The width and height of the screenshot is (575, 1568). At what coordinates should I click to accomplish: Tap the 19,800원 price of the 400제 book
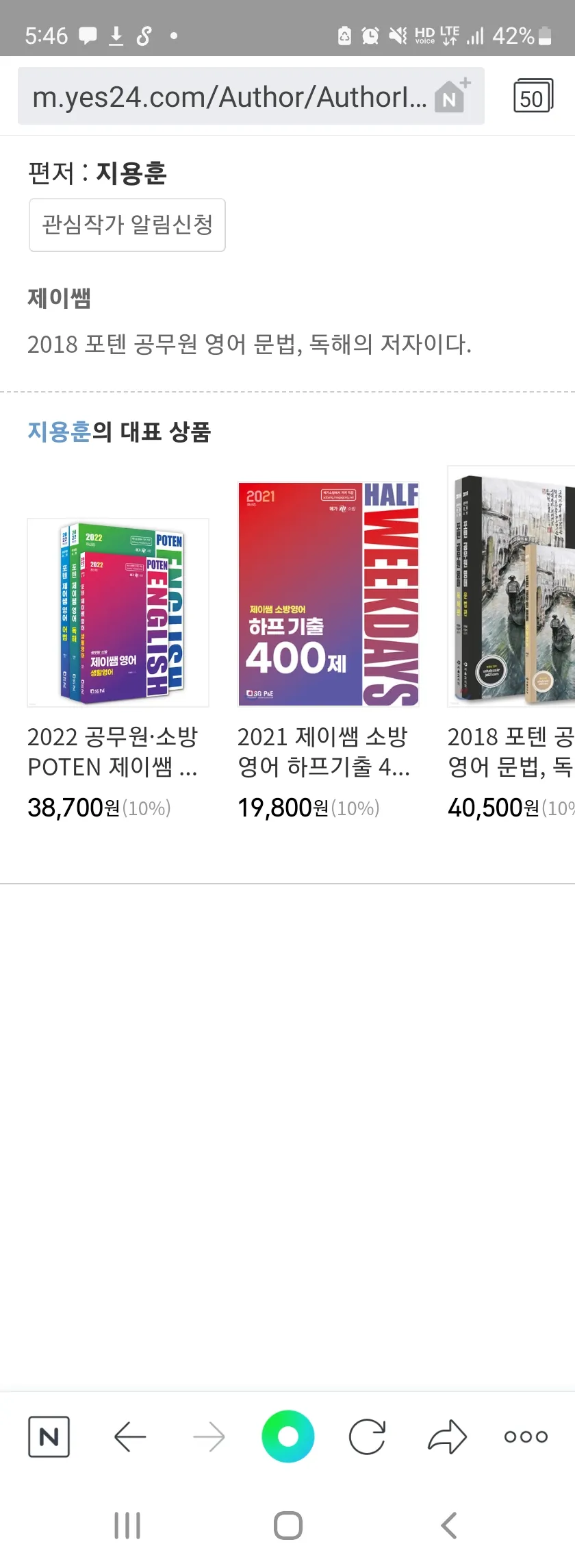coord(284,808)
